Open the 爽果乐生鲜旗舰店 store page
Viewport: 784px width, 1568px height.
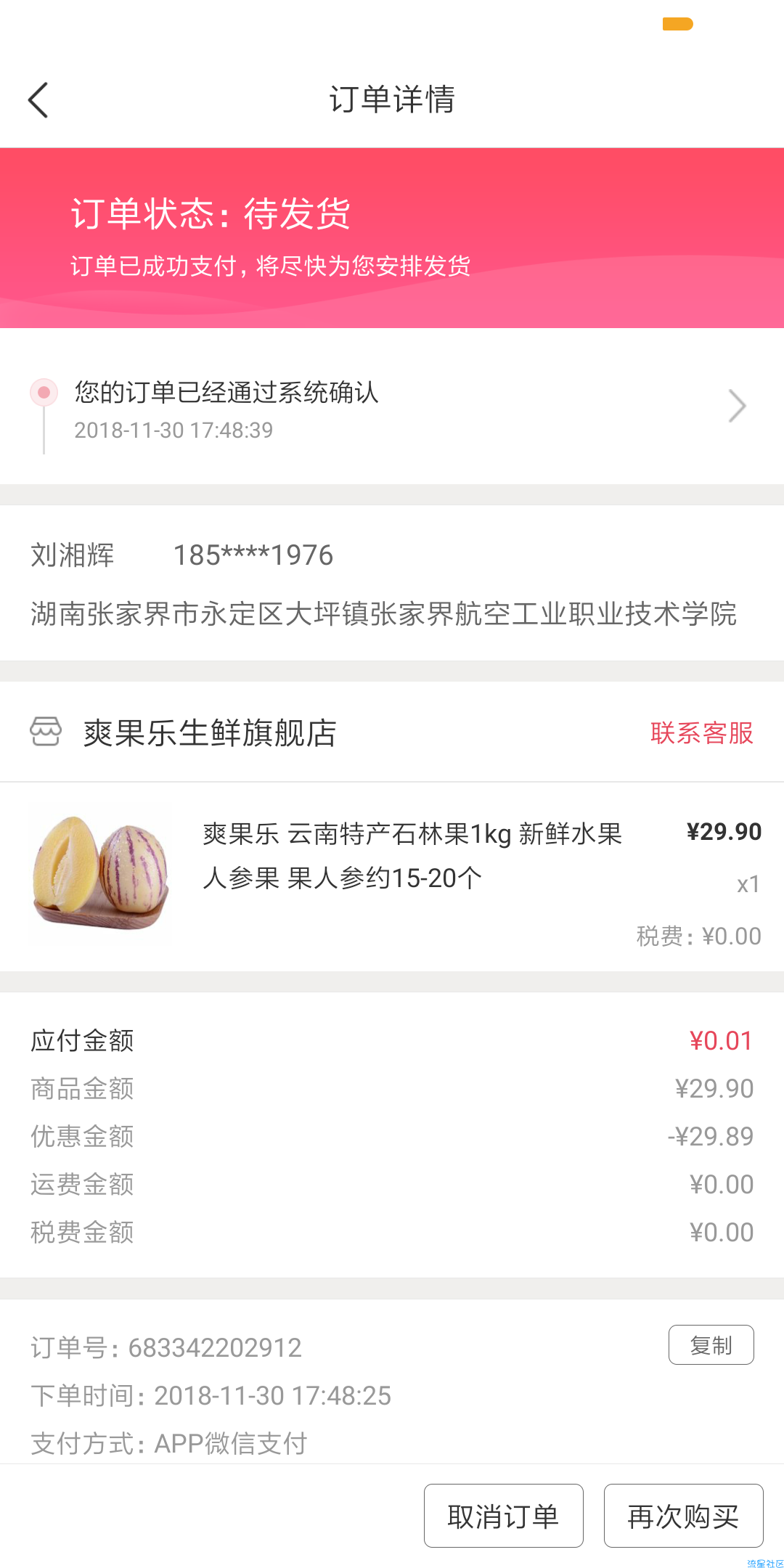[209, 733]
